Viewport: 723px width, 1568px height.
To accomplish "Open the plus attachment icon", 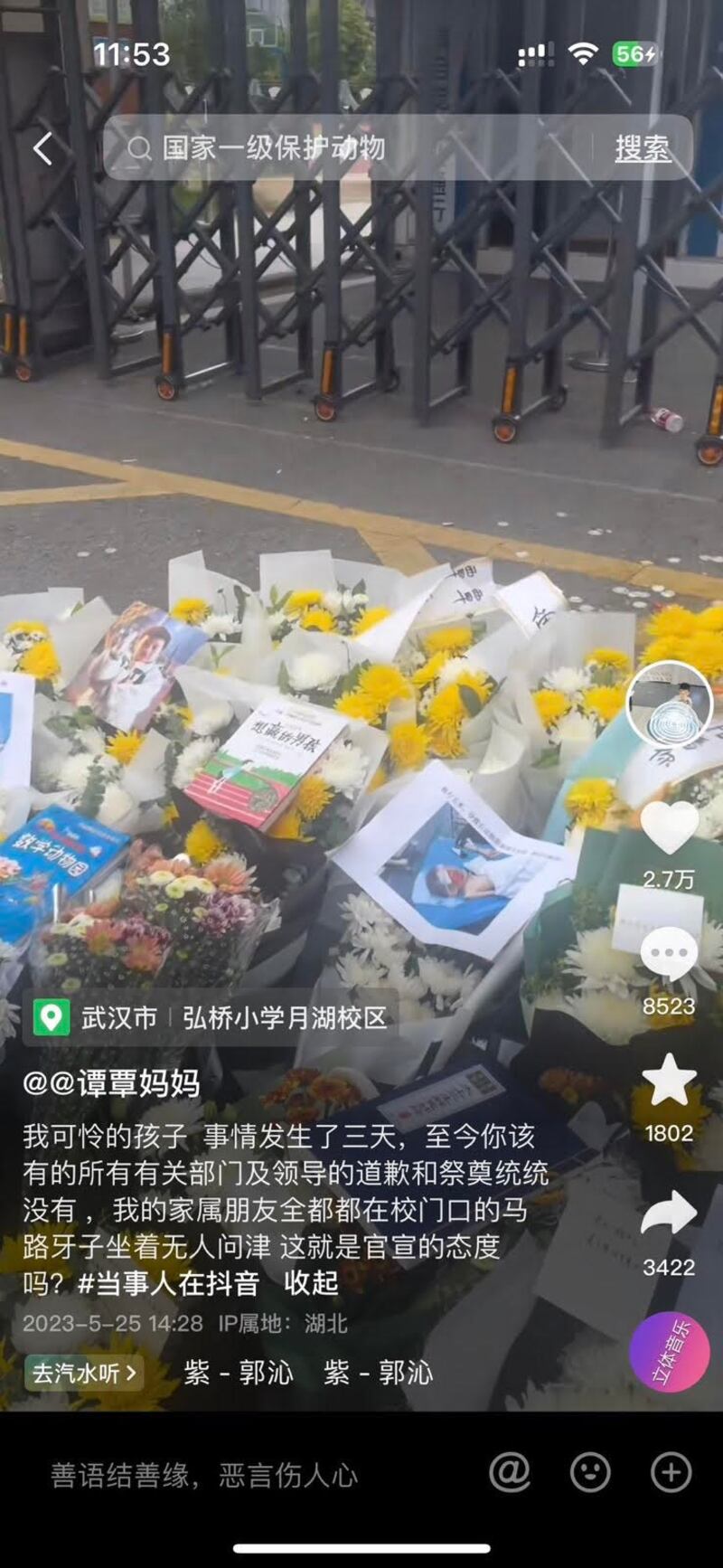I will click(x=670, y=1473).
